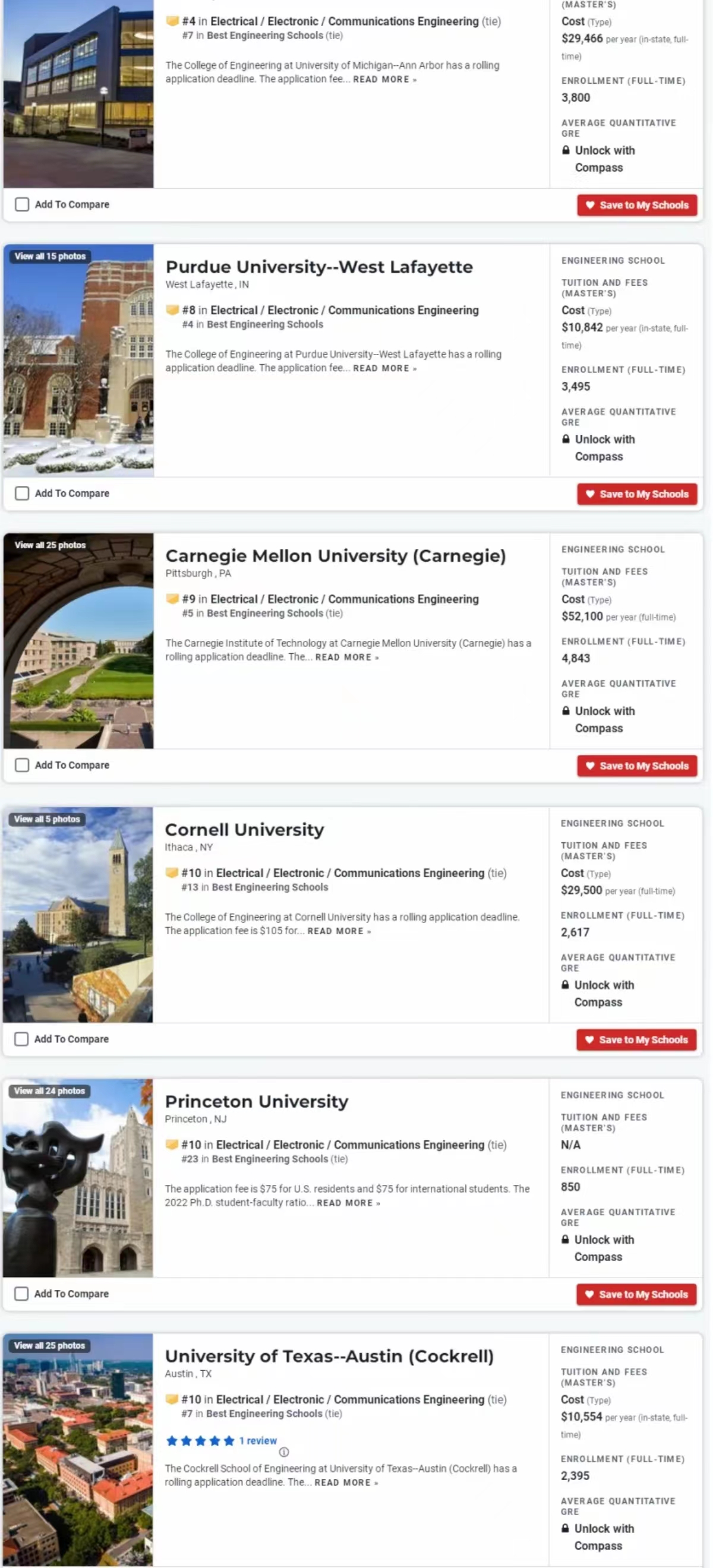Viewport: 713px width, 1568px height.
Task: Check Add To Compare for Carnegie Mellon
Action: 22,765
